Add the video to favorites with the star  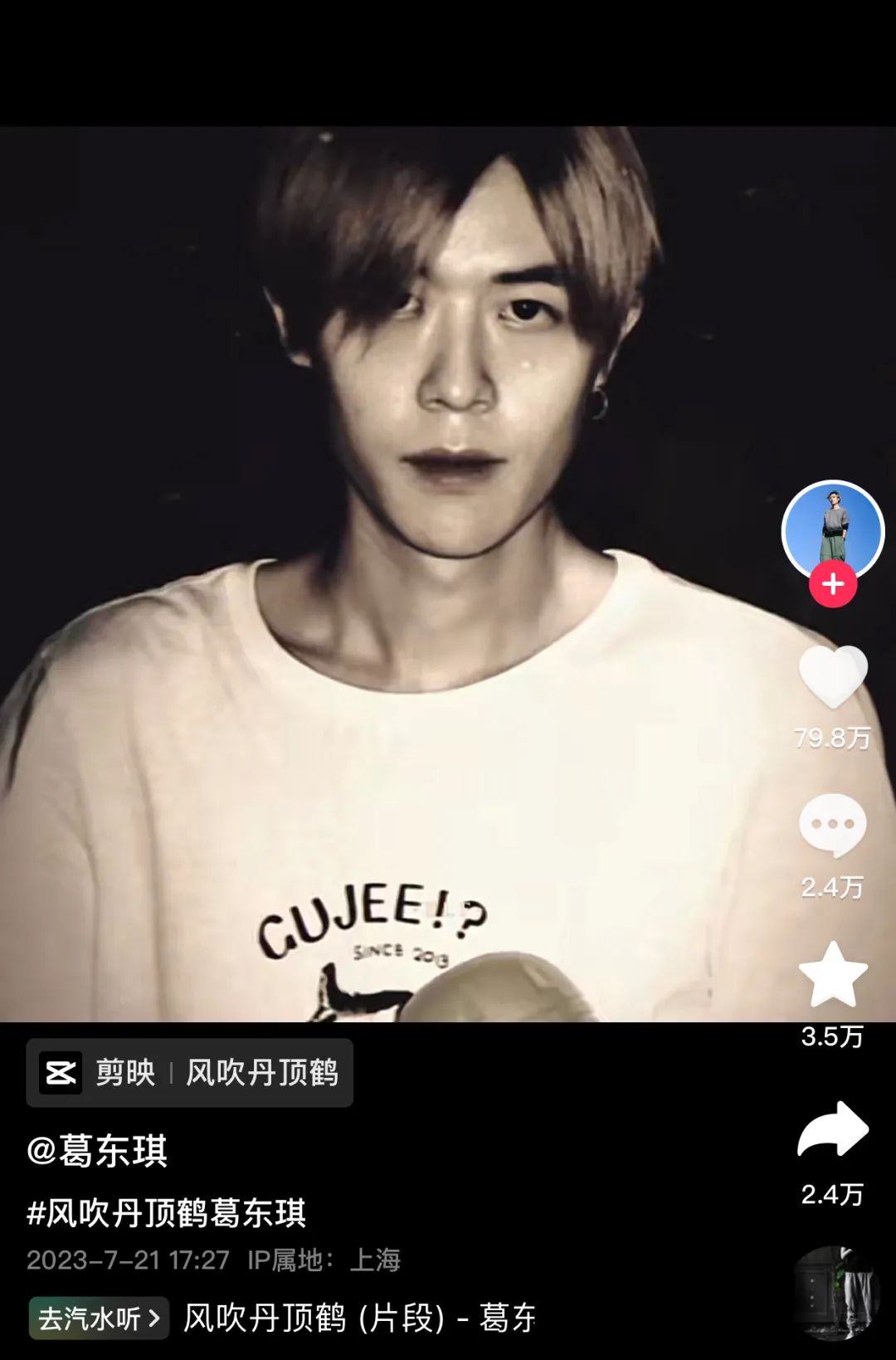pyautogui.click(x=833, y=975)
